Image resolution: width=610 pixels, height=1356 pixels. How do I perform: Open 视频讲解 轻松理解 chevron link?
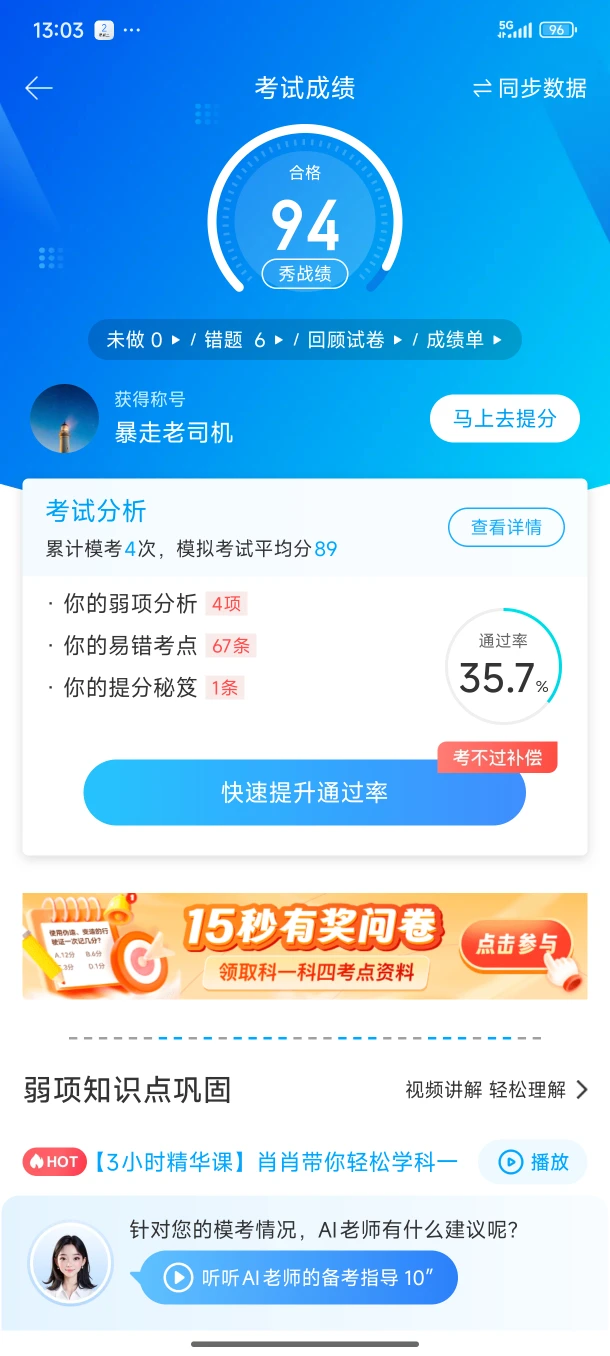(x=496, y=1090)
